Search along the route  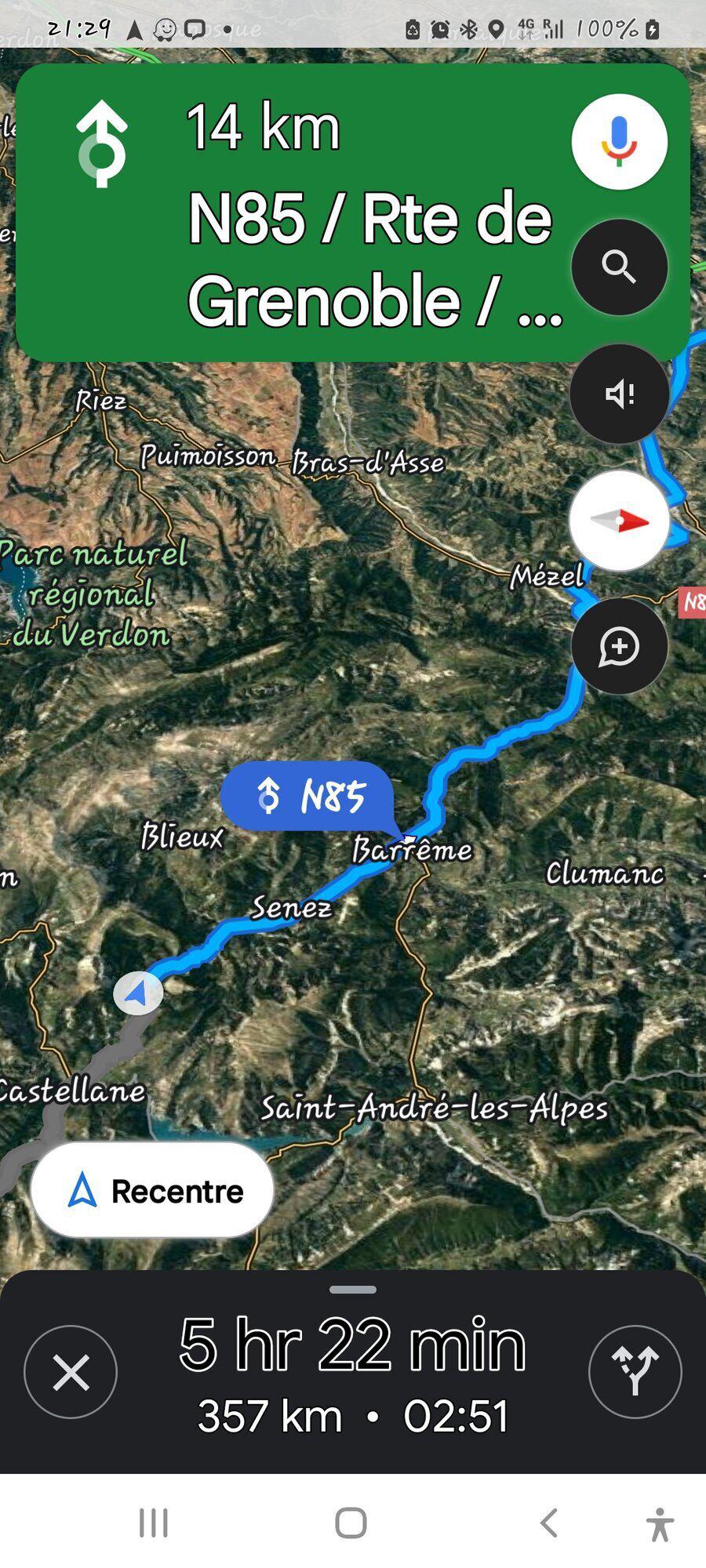[619, 267]
